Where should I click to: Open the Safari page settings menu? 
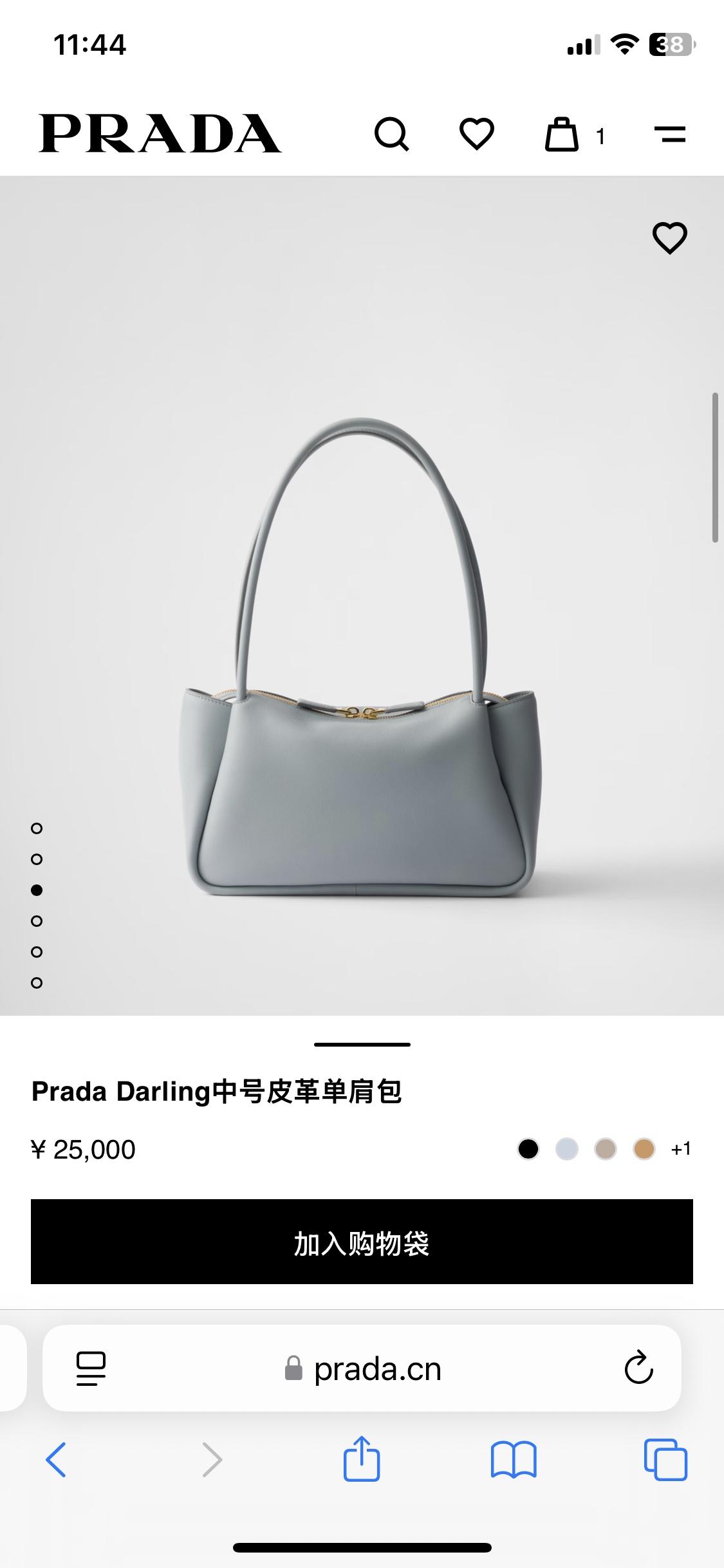point(91,1368)
